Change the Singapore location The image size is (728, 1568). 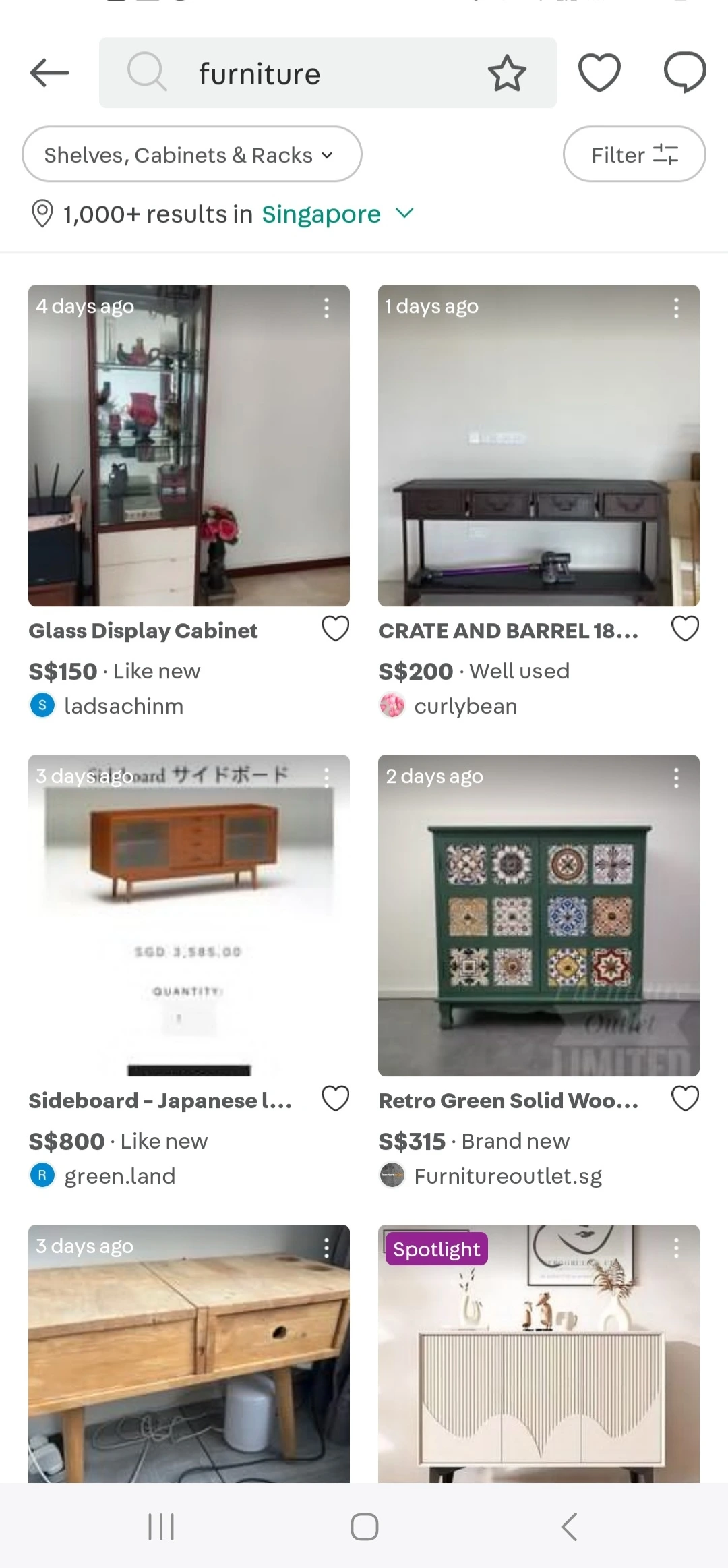coord(337,214)
